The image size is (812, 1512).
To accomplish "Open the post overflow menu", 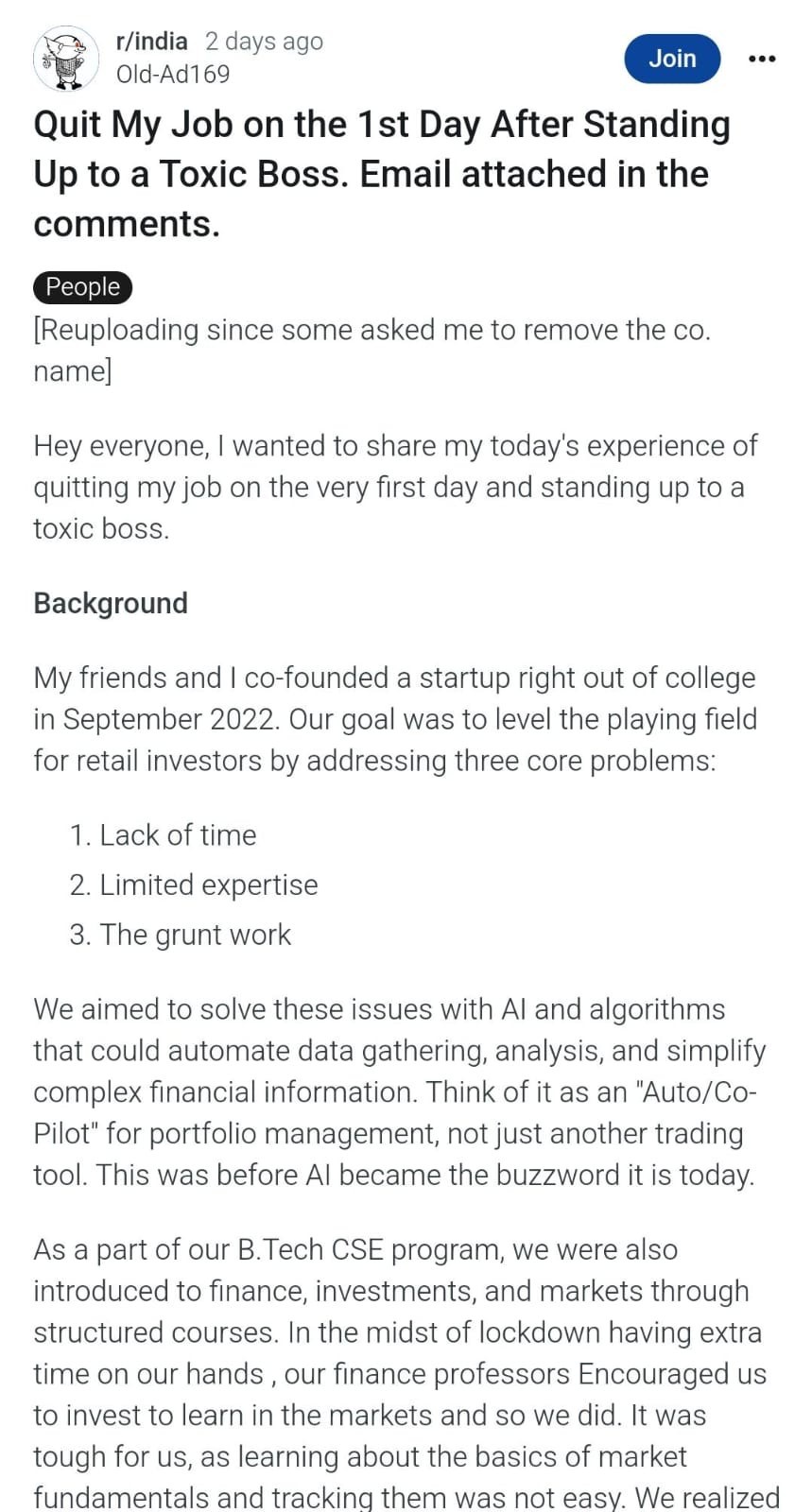I will click(762, 59).
